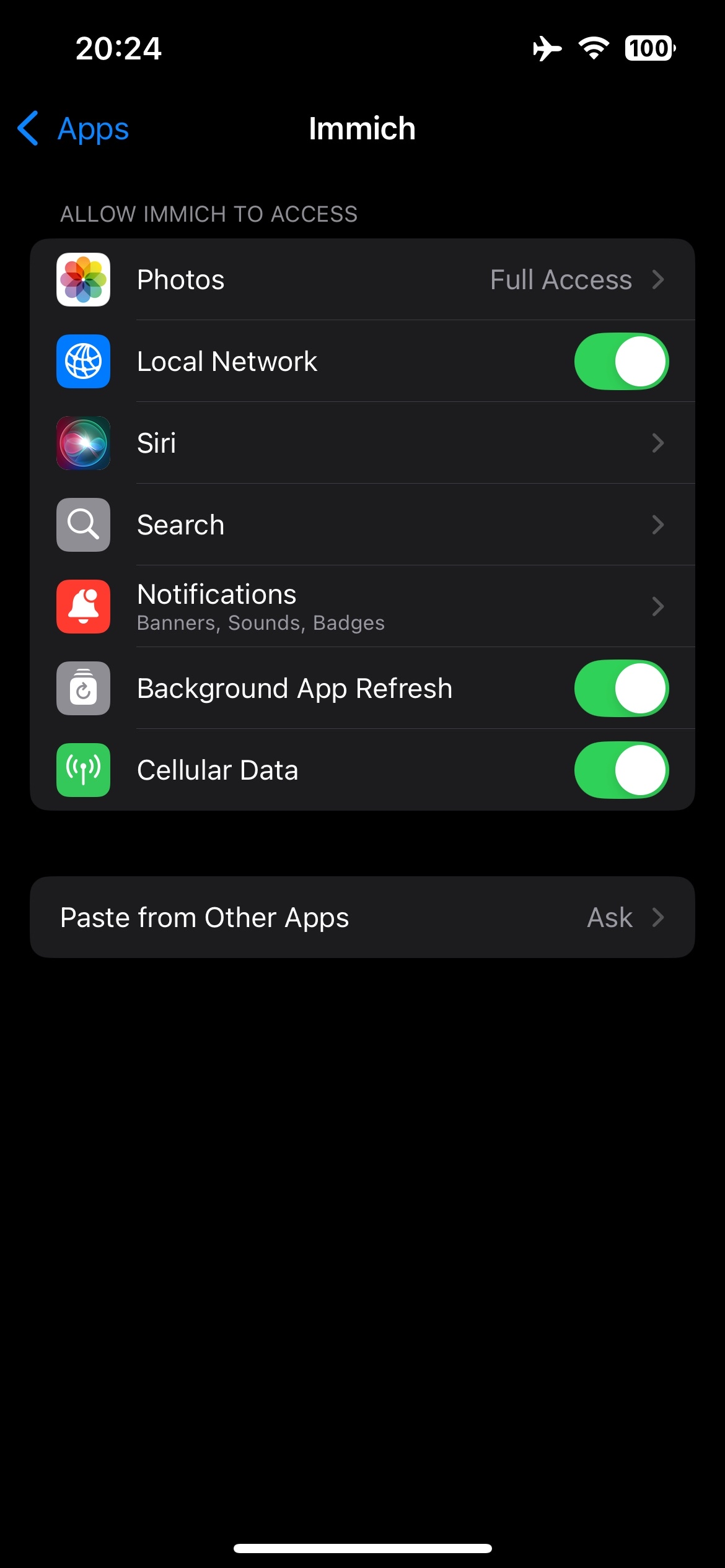The width and height of the screenshot is (725, 1568).
Task: Open the Search settings row
Action: [x=362, y=525]
